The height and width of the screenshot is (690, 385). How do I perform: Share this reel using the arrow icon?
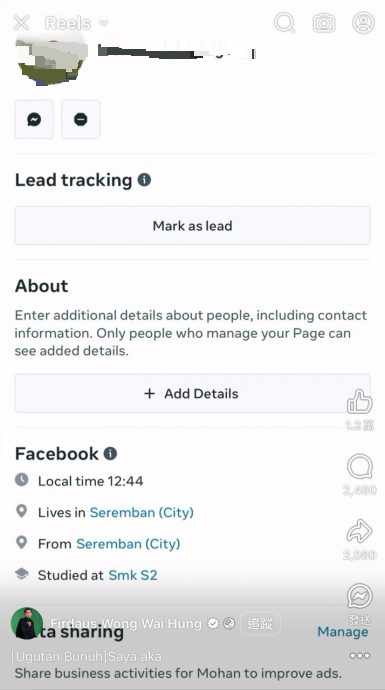(x=359, y=531)
